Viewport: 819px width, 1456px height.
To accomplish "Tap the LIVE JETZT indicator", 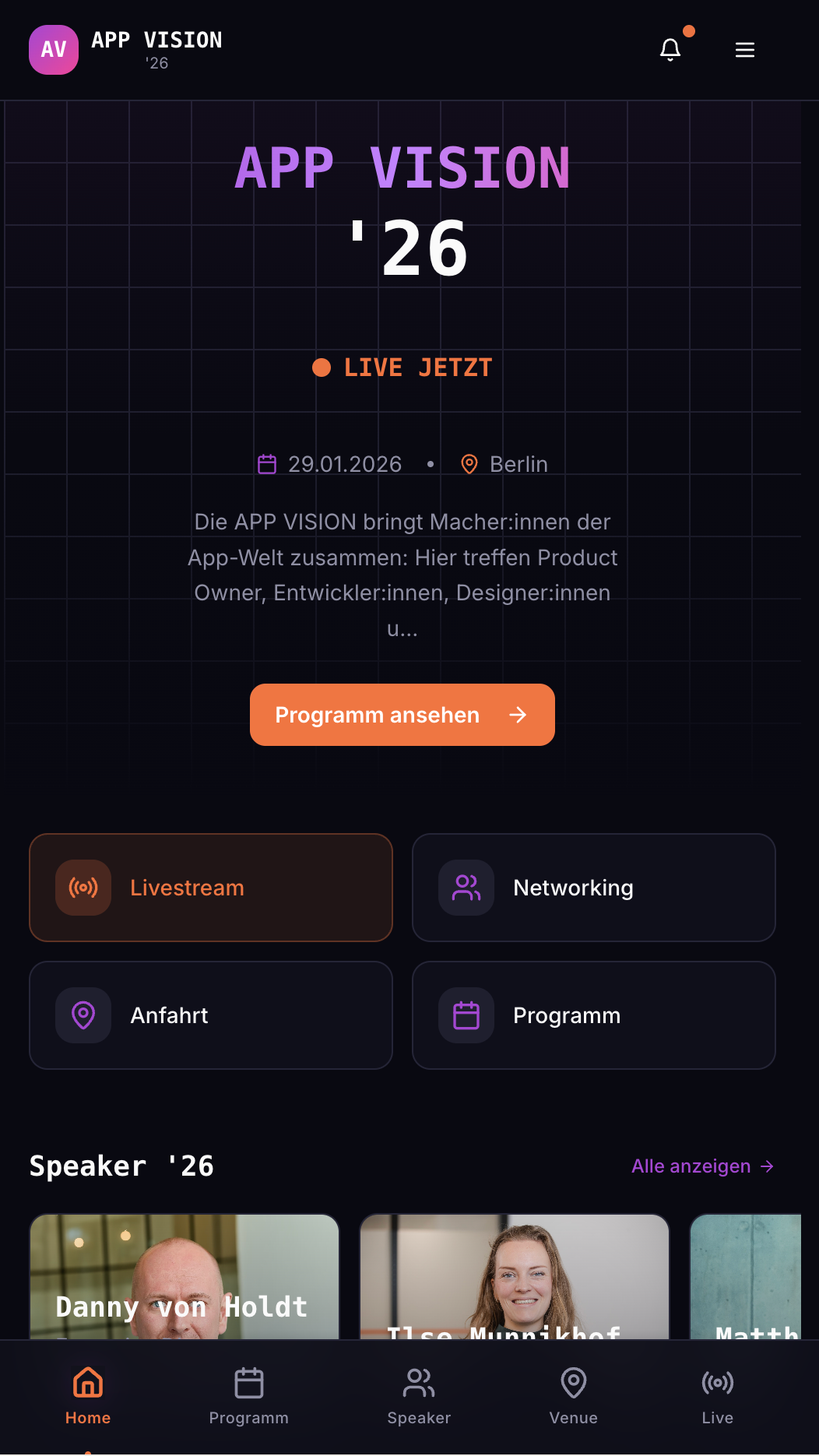I will point(402,367).
